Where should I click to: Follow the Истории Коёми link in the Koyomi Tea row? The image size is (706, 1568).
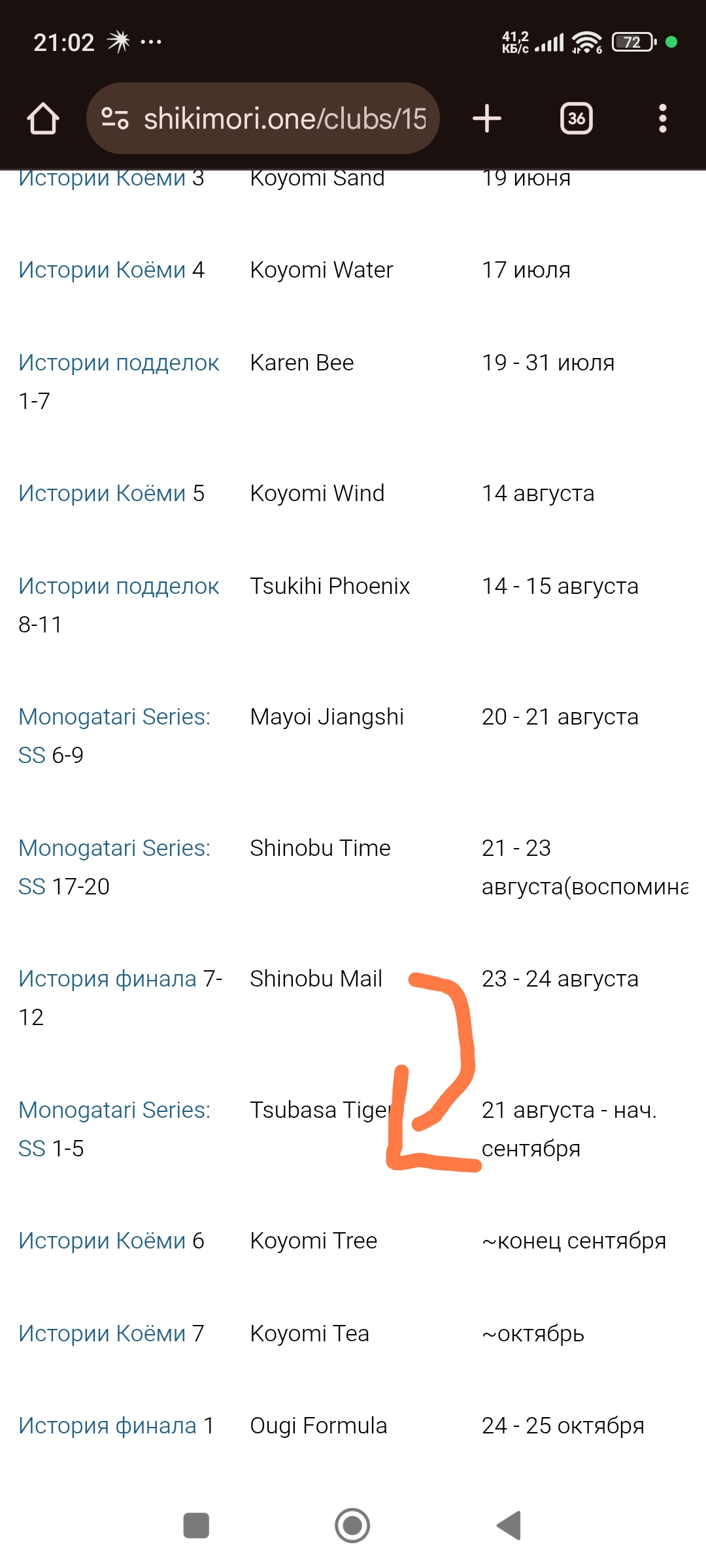tap(102, 1333)
